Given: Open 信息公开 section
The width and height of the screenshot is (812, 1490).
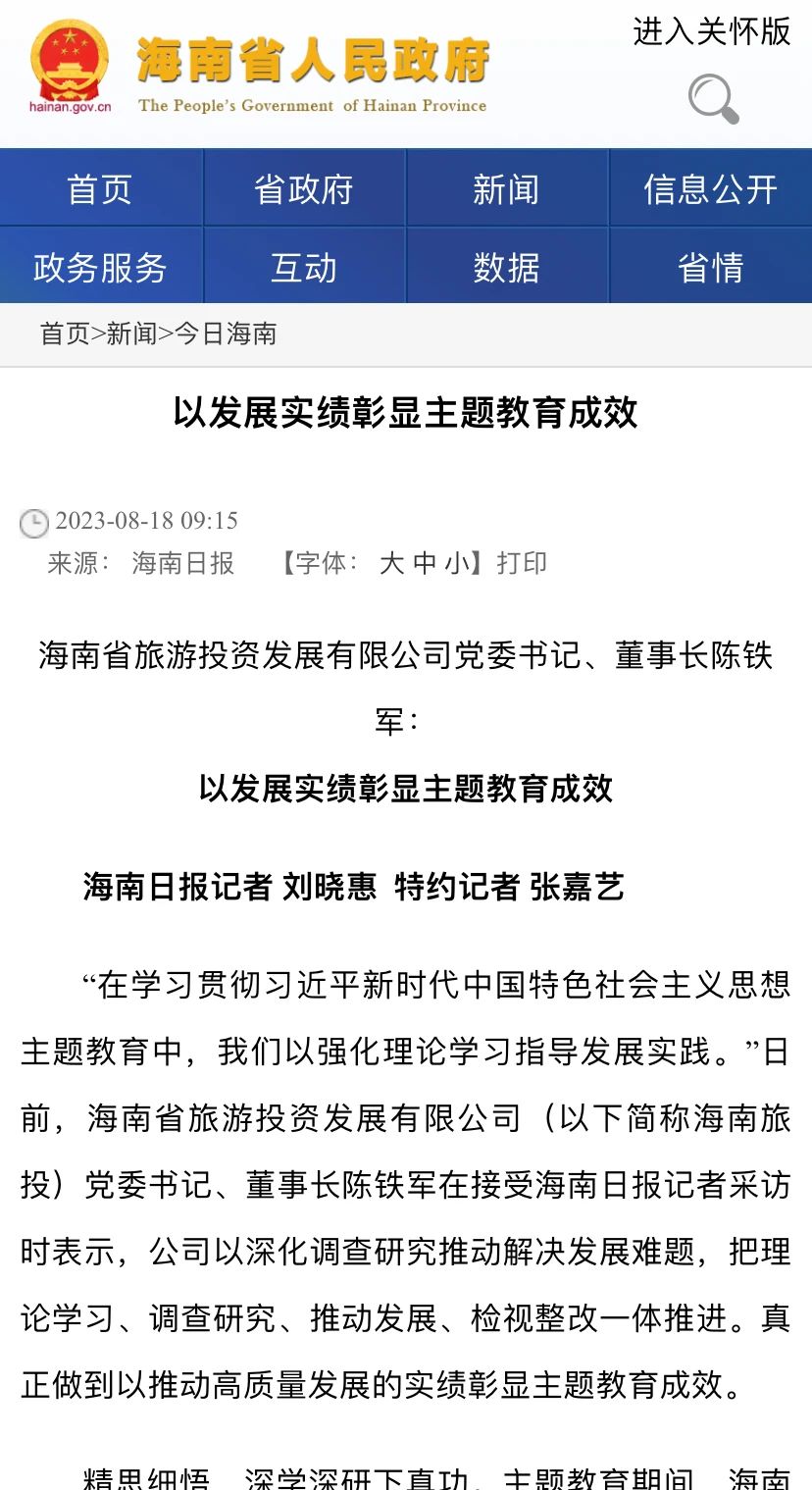Looking at the screenshot, I should (x=710, y=188).
